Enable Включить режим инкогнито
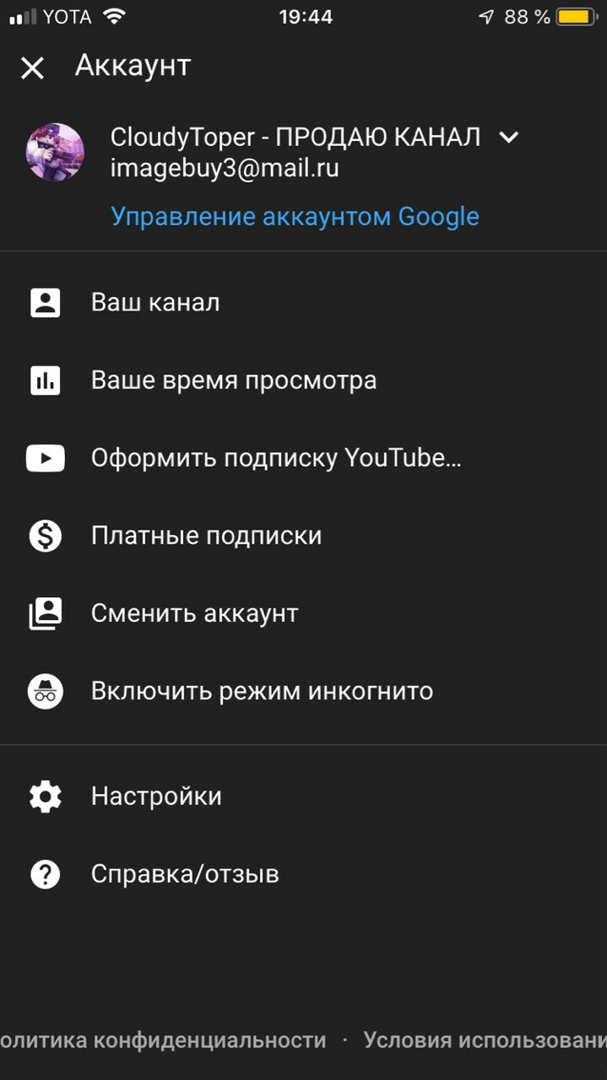607x1080 pixels. click(261, 691)
